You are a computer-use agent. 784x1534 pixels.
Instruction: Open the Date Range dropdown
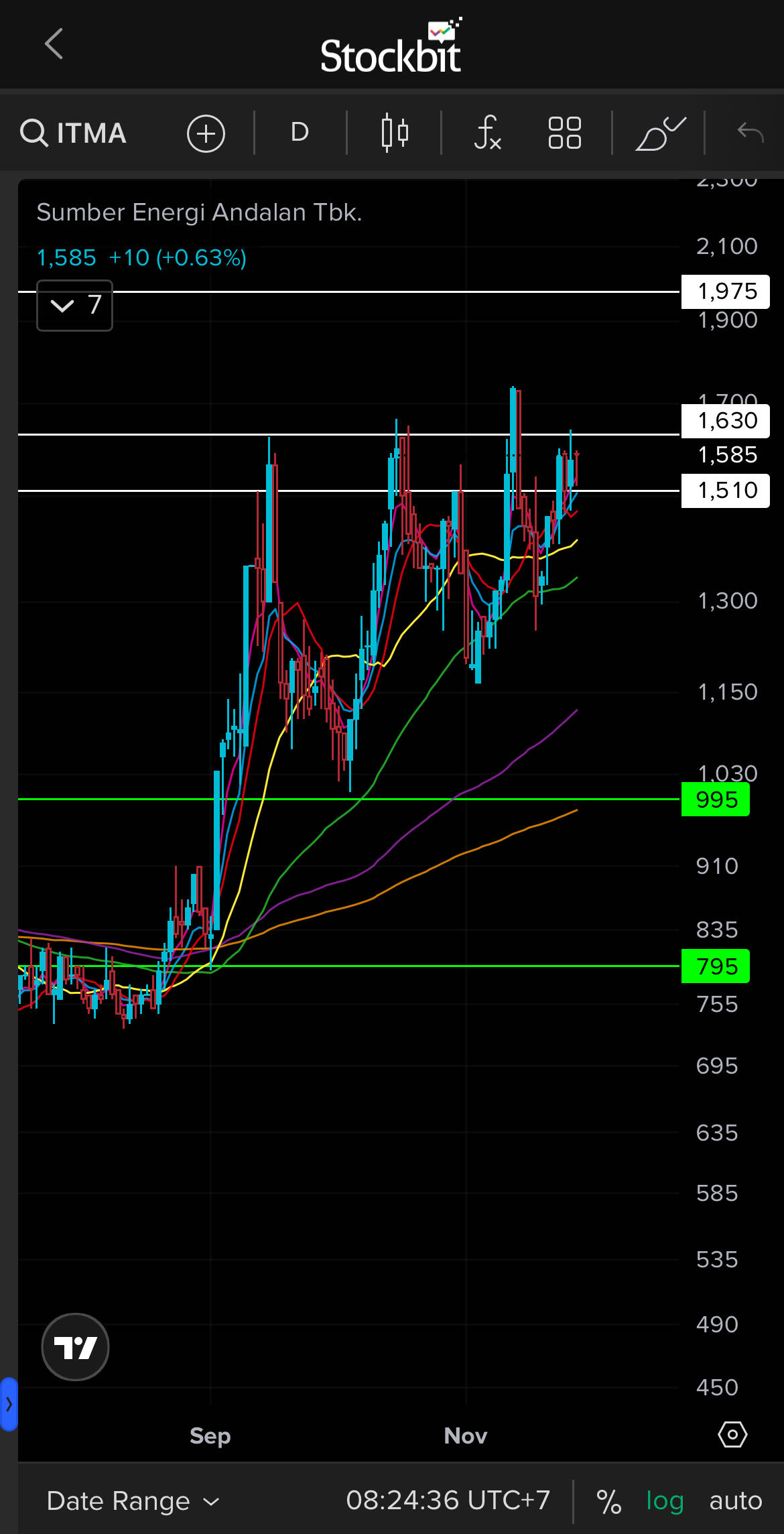(x=133, y=1500)
